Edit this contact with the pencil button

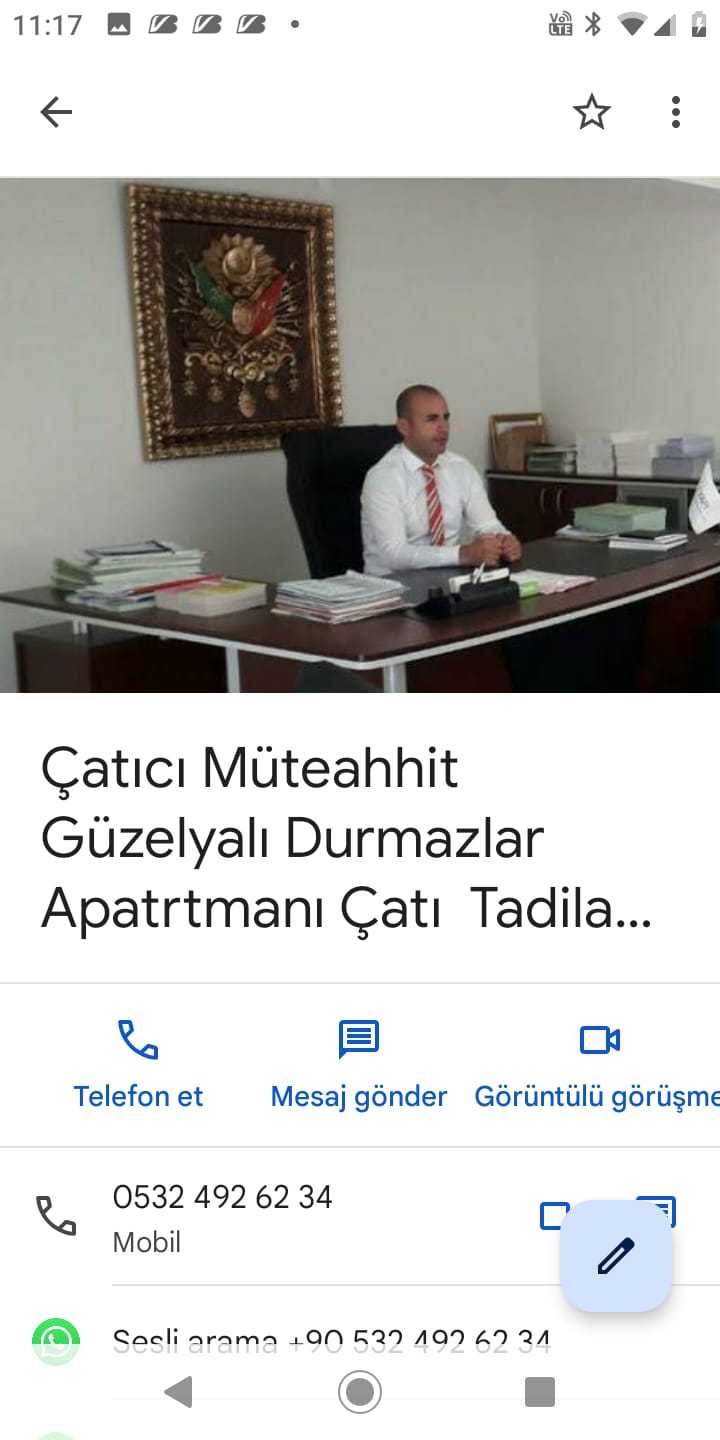pos(616,1255)
